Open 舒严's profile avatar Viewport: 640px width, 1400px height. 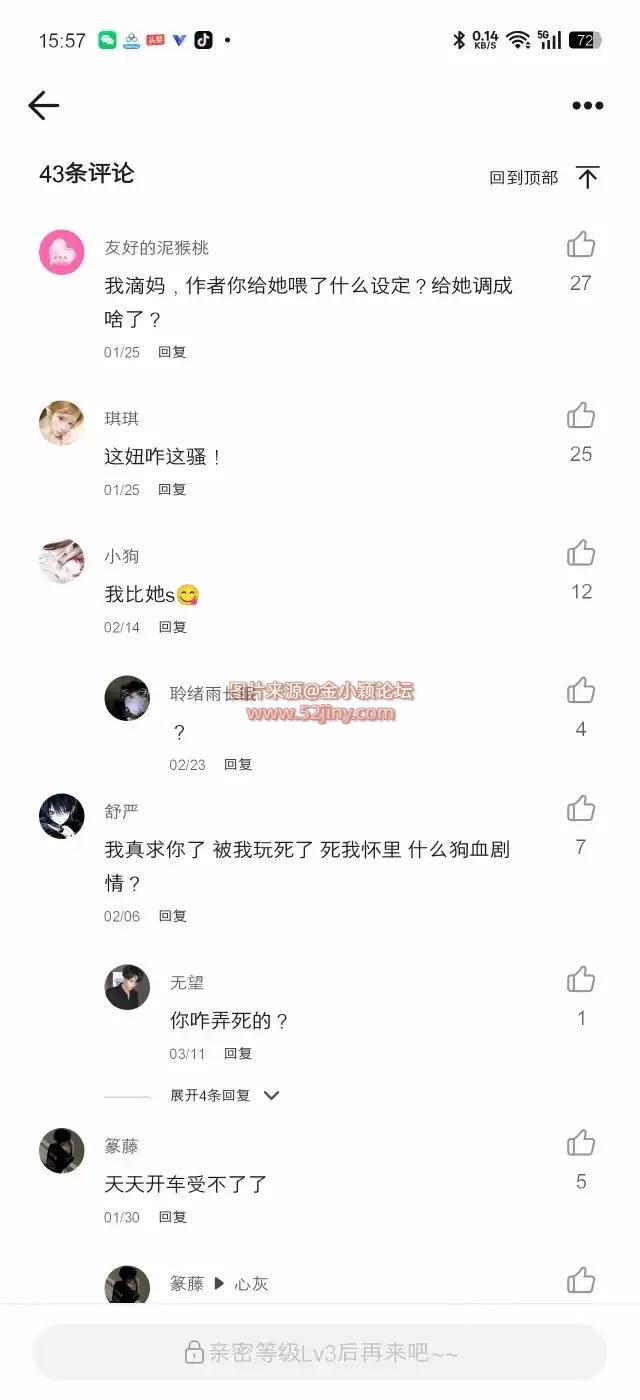click(x=62, y=816)
